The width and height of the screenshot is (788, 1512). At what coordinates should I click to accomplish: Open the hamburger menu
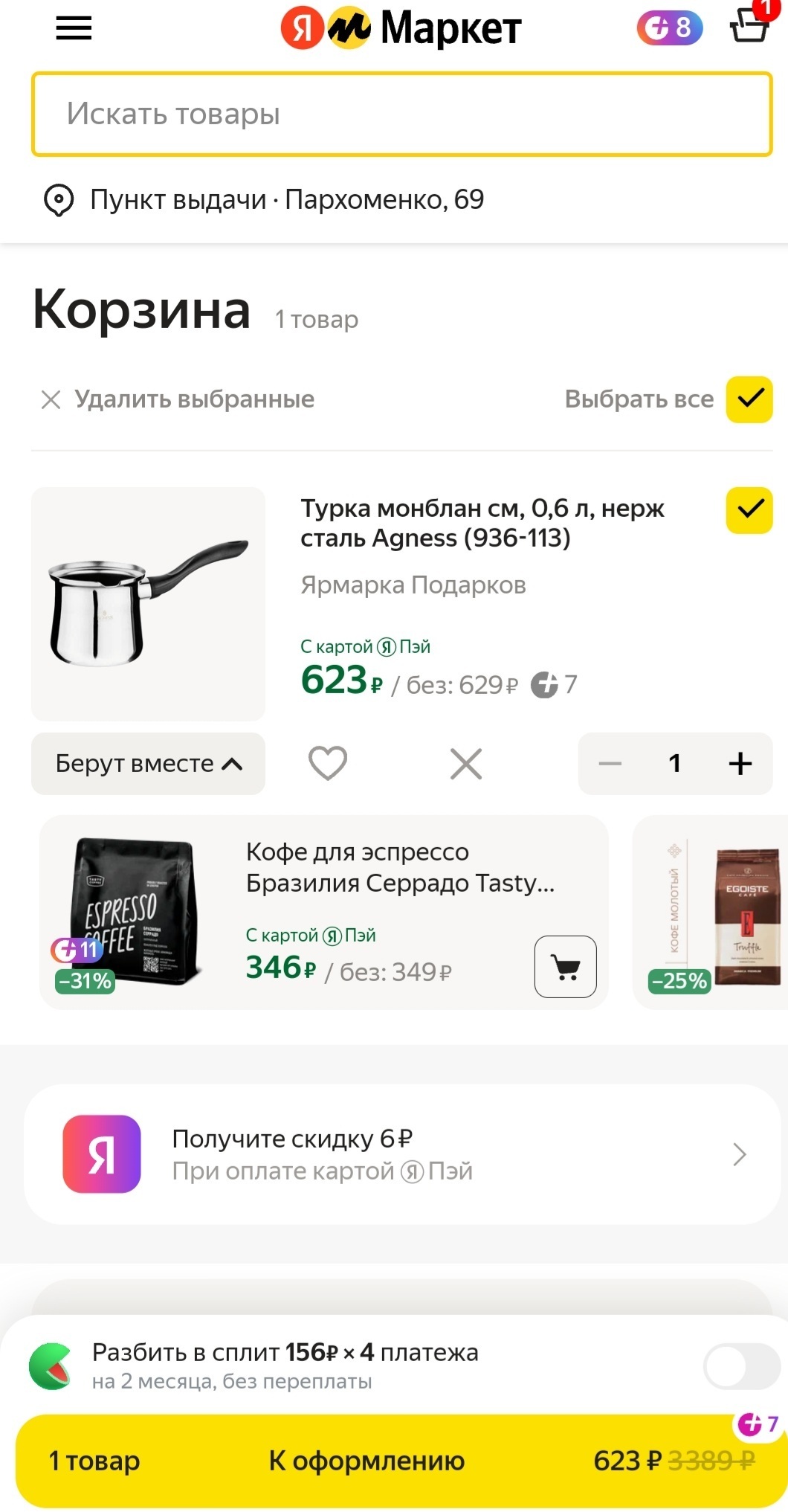click(x=74, y=28)
